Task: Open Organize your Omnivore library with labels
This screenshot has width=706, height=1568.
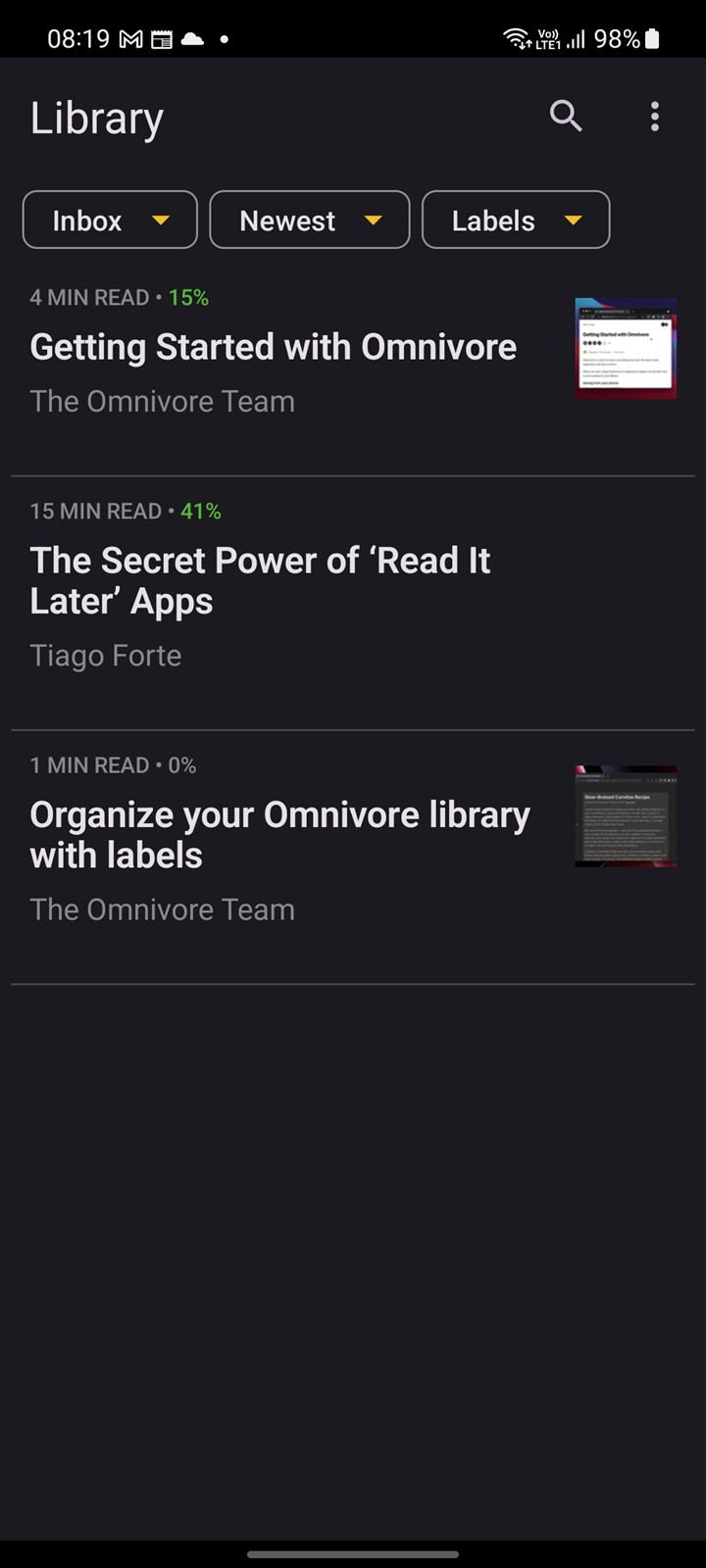Action: coord(353,857)
